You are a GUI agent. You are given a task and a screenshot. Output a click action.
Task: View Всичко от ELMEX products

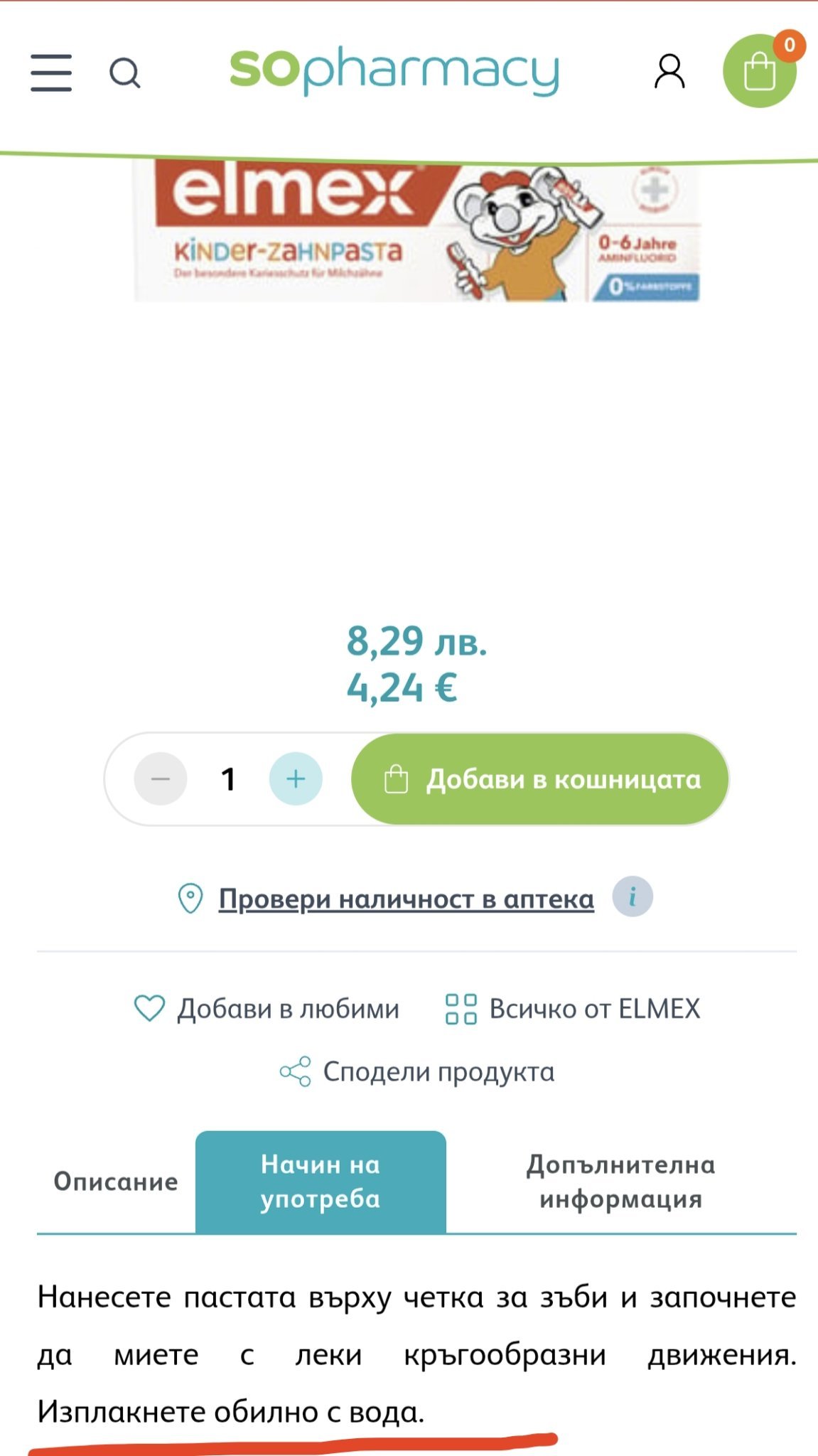coord(573,1009)
